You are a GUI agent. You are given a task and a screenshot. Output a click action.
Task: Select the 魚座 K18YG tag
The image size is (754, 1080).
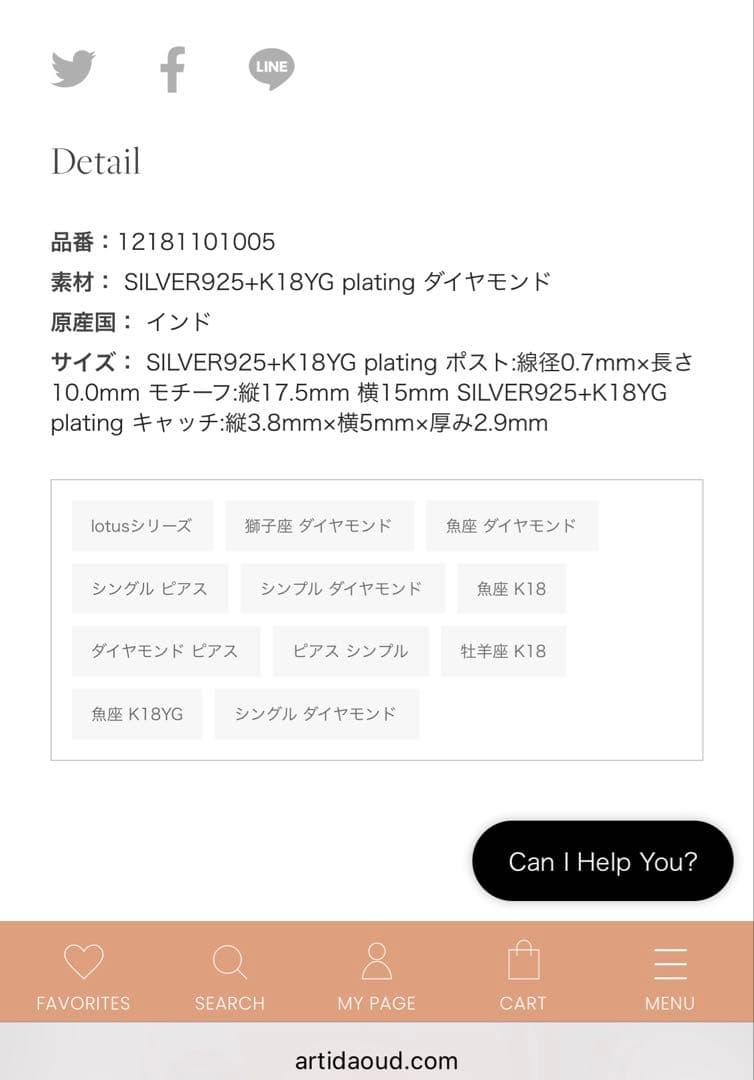[x=136, y=714]
